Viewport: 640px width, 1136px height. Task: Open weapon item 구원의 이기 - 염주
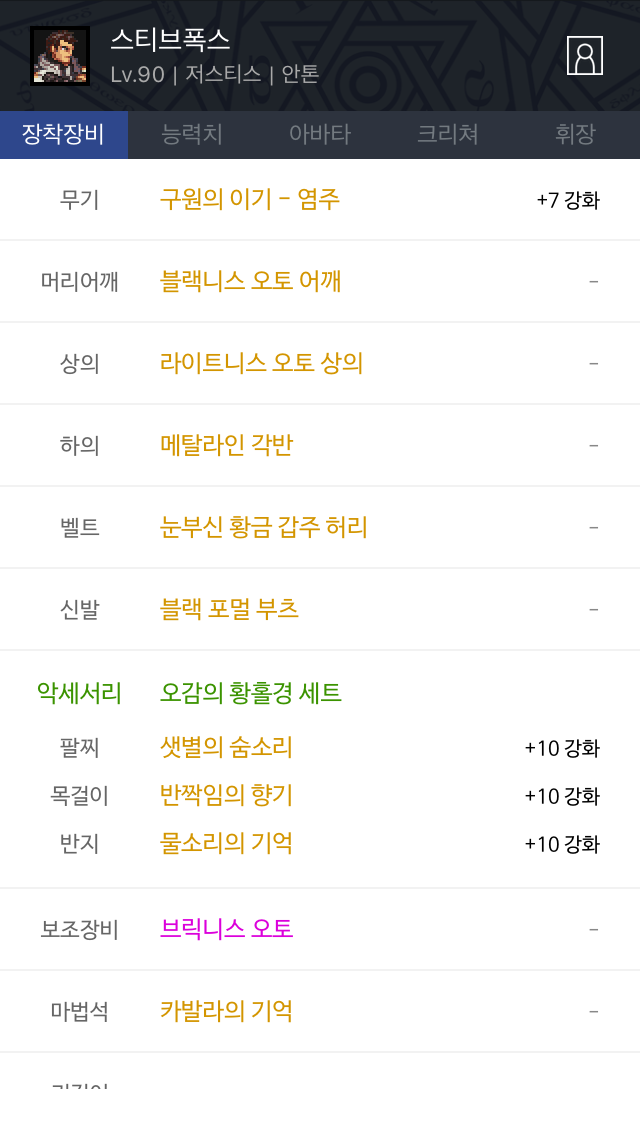pos(250,199)
